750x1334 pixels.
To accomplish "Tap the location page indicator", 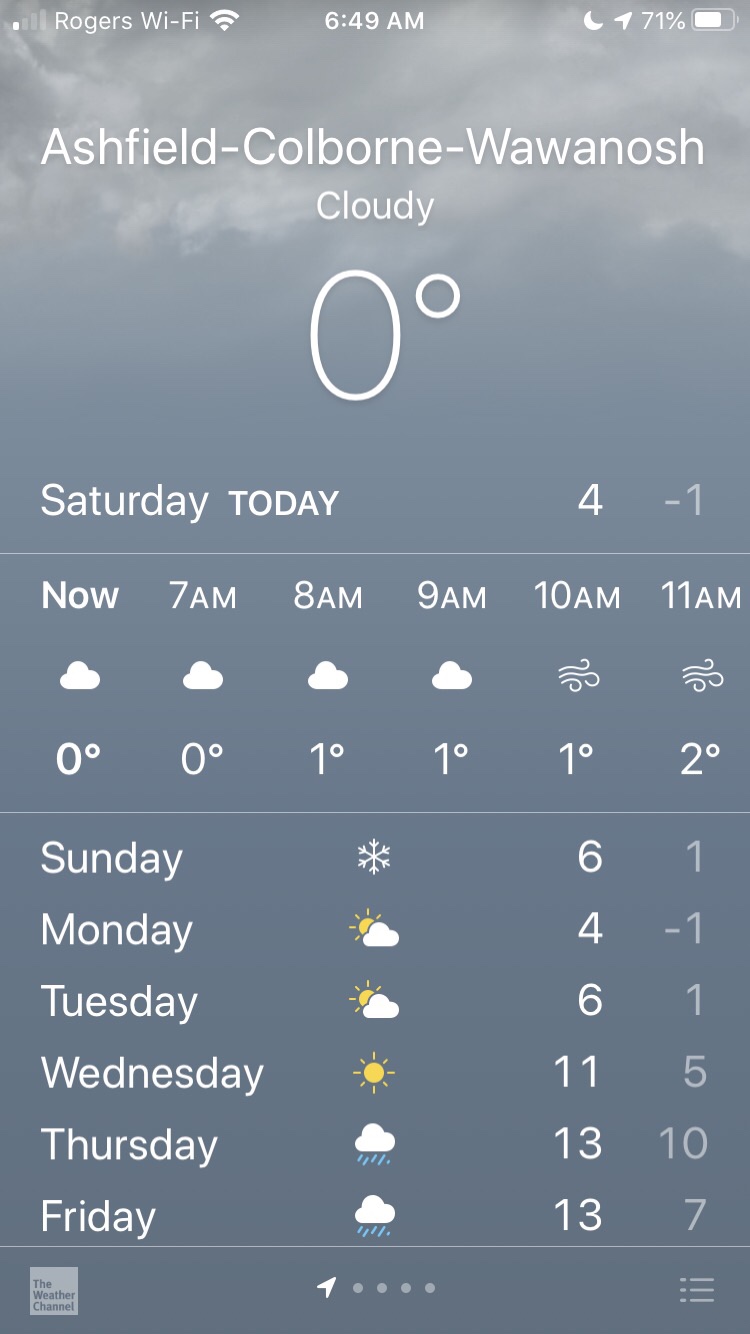I will tap(327, 1288).
